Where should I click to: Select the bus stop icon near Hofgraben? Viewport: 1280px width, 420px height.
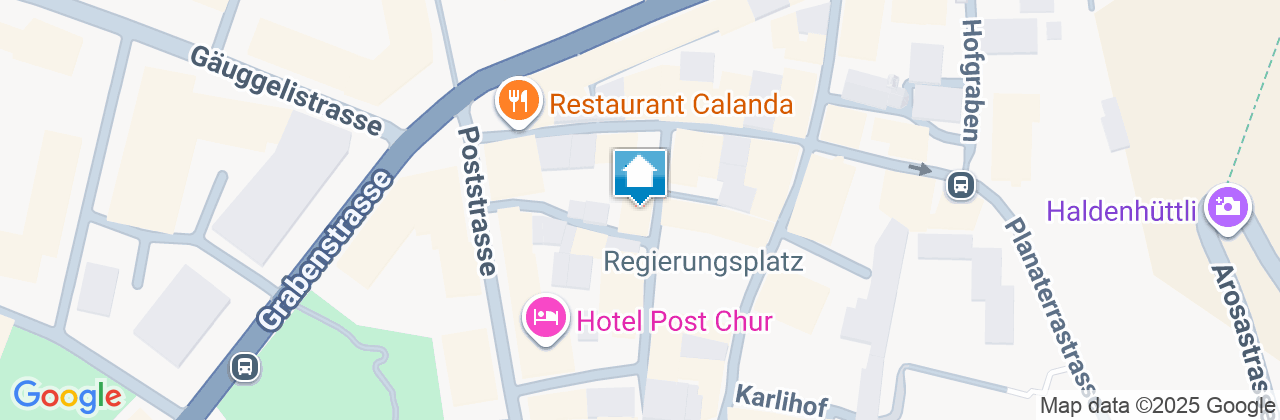(961, 185)
